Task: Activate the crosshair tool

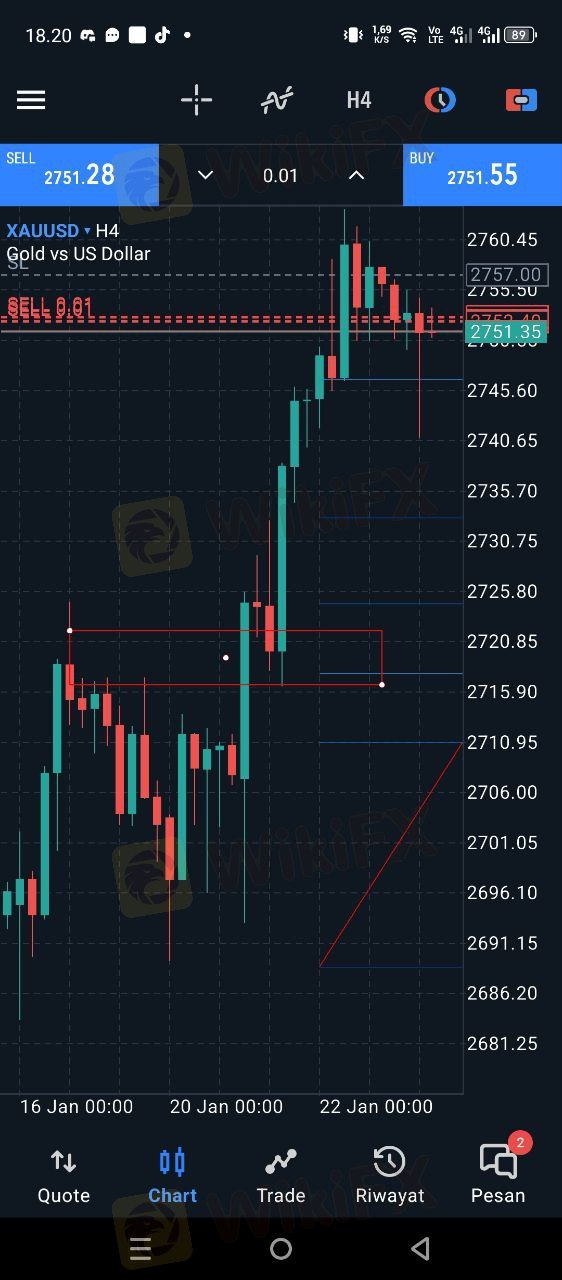Action: click(x=196, y=100)
